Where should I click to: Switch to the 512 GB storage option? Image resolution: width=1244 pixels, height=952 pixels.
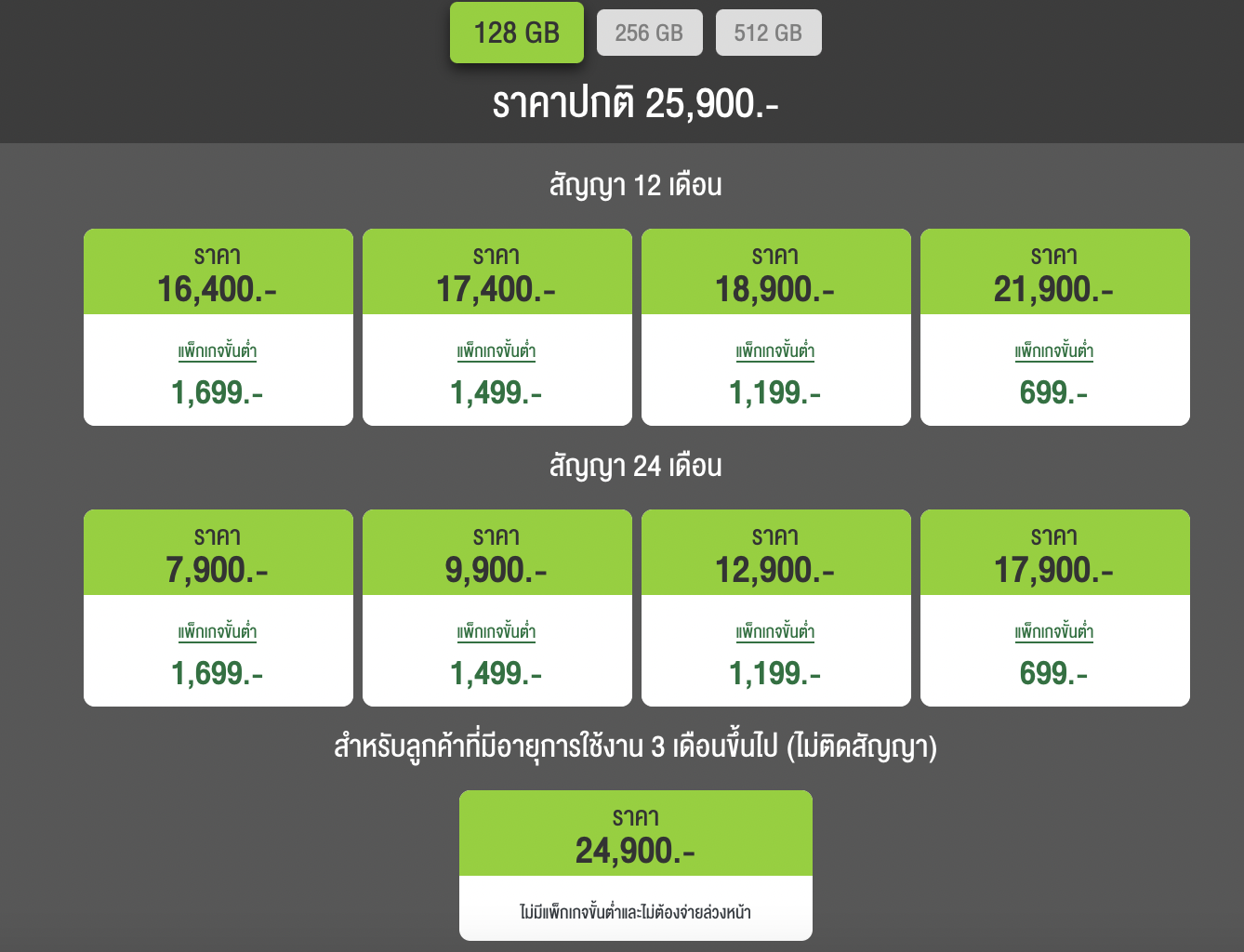pos(768,33)
